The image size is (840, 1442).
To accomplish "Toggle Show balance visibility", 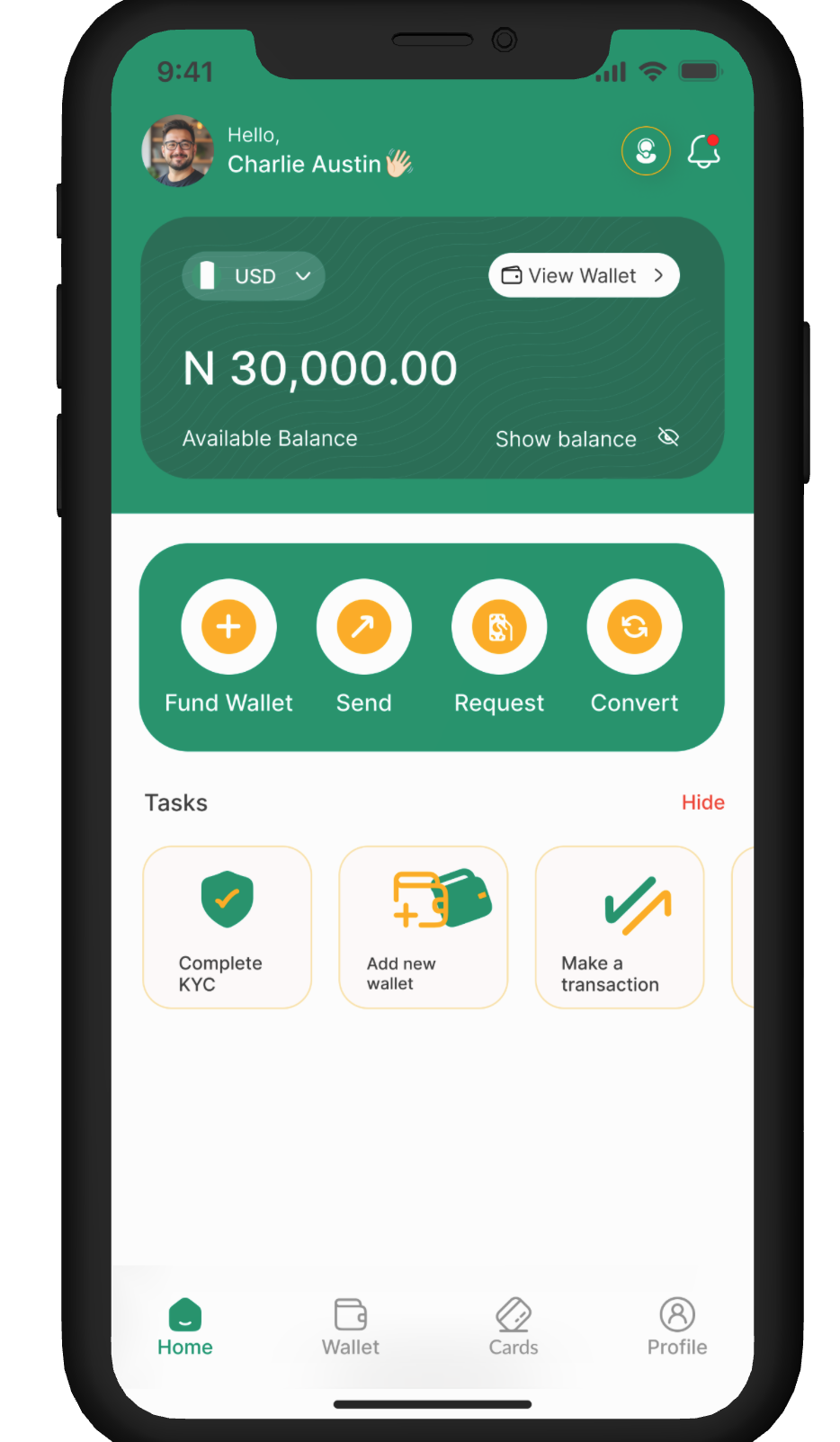I will [668, 438].
